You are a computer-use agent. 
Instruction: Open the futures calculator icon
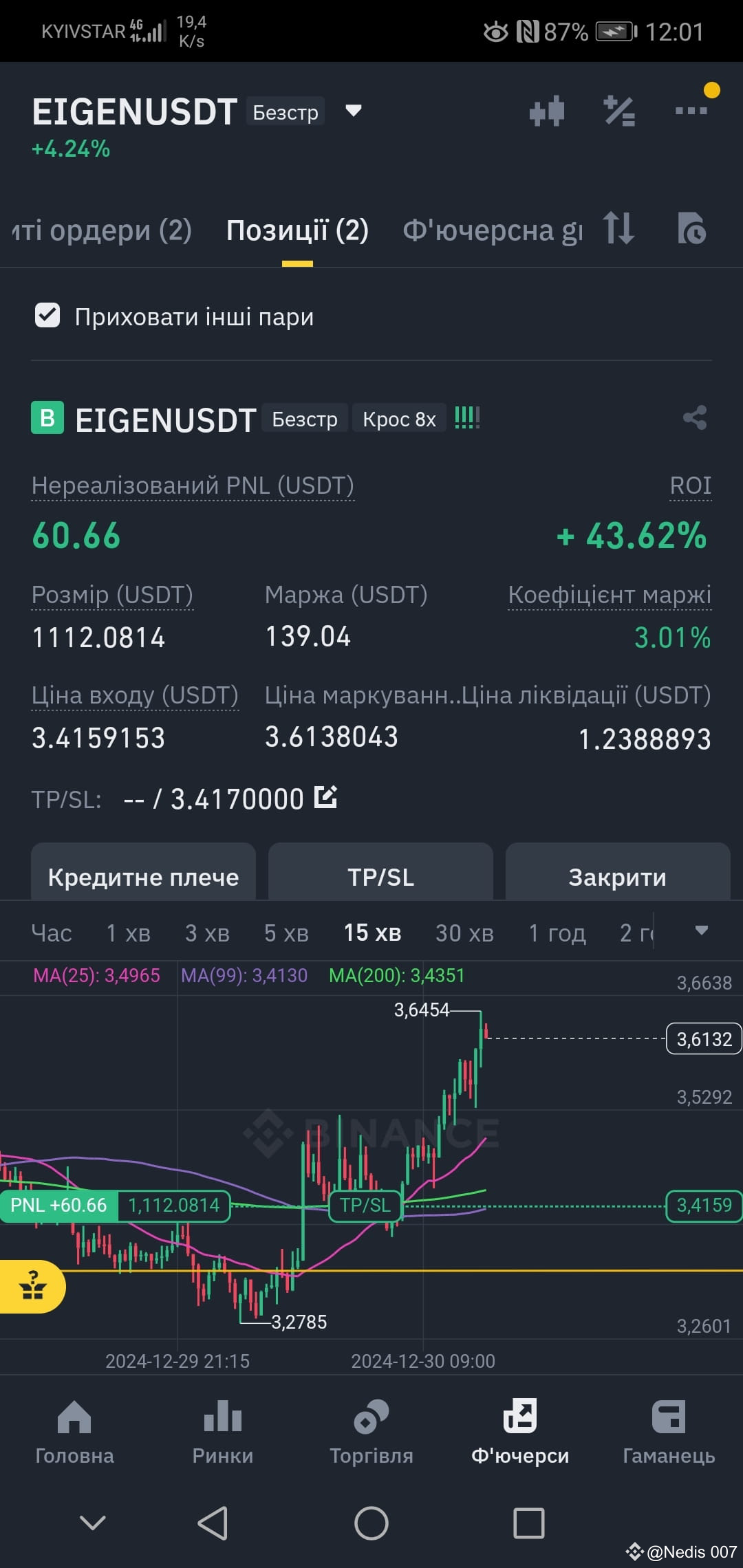pyautogui.click(x=618, y=111)
